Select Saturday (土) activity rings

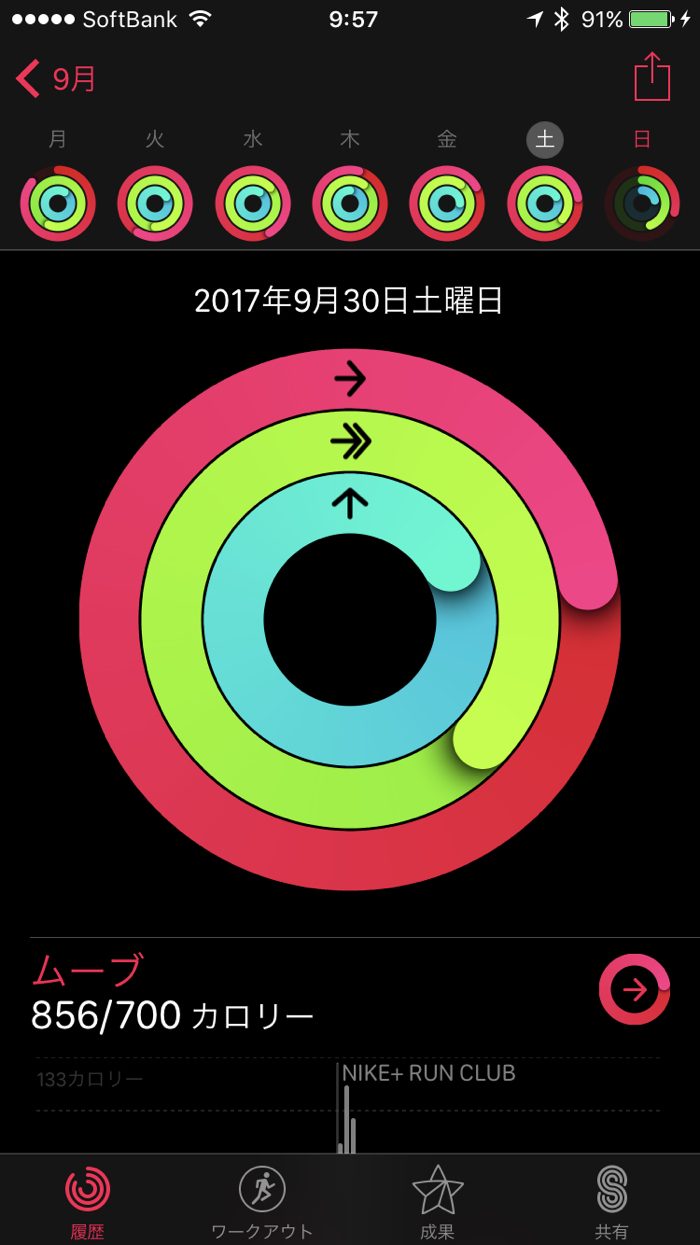[x=544, y=203]
